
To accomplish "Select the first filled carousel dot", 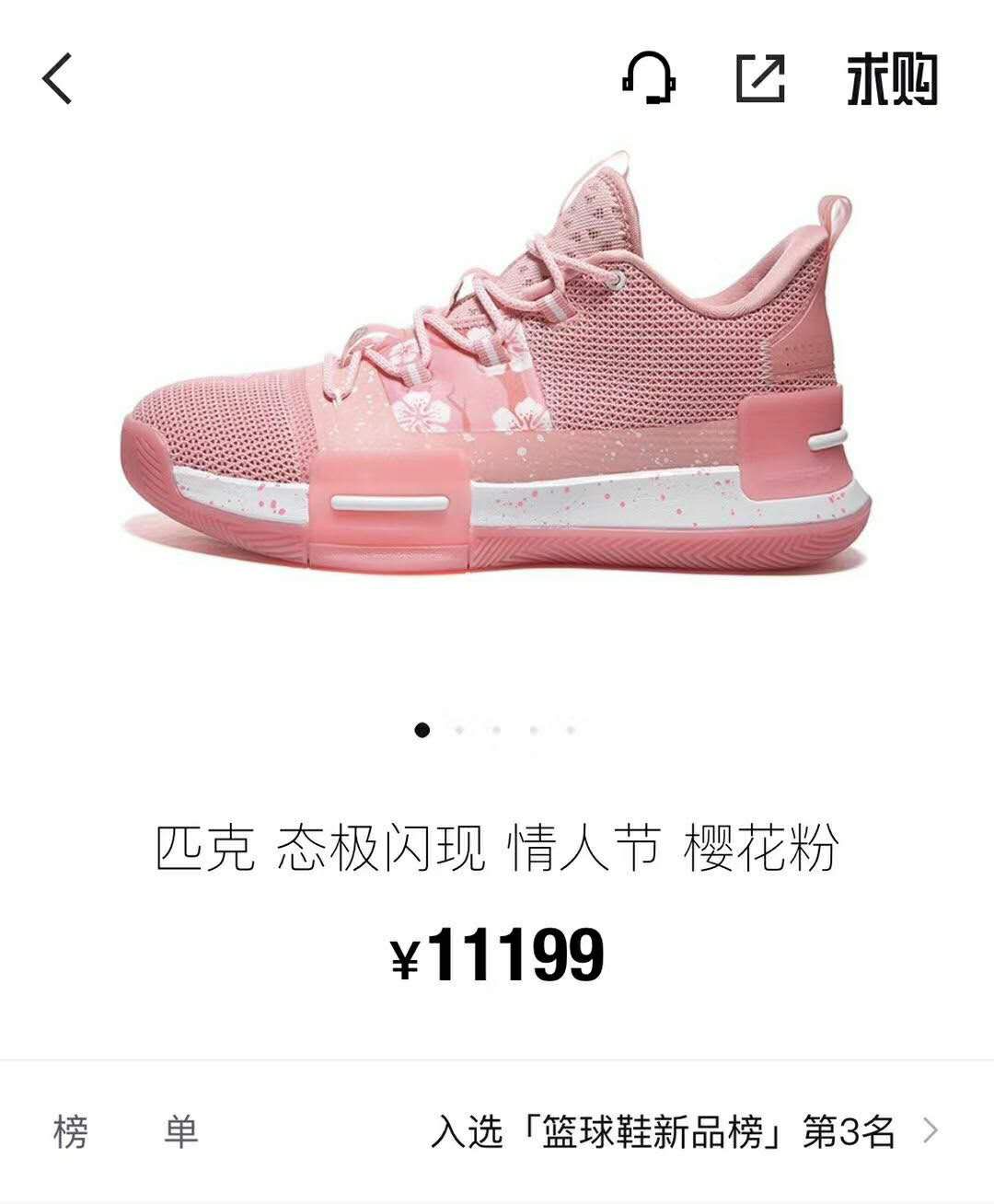I will click(x=422, y=729).
